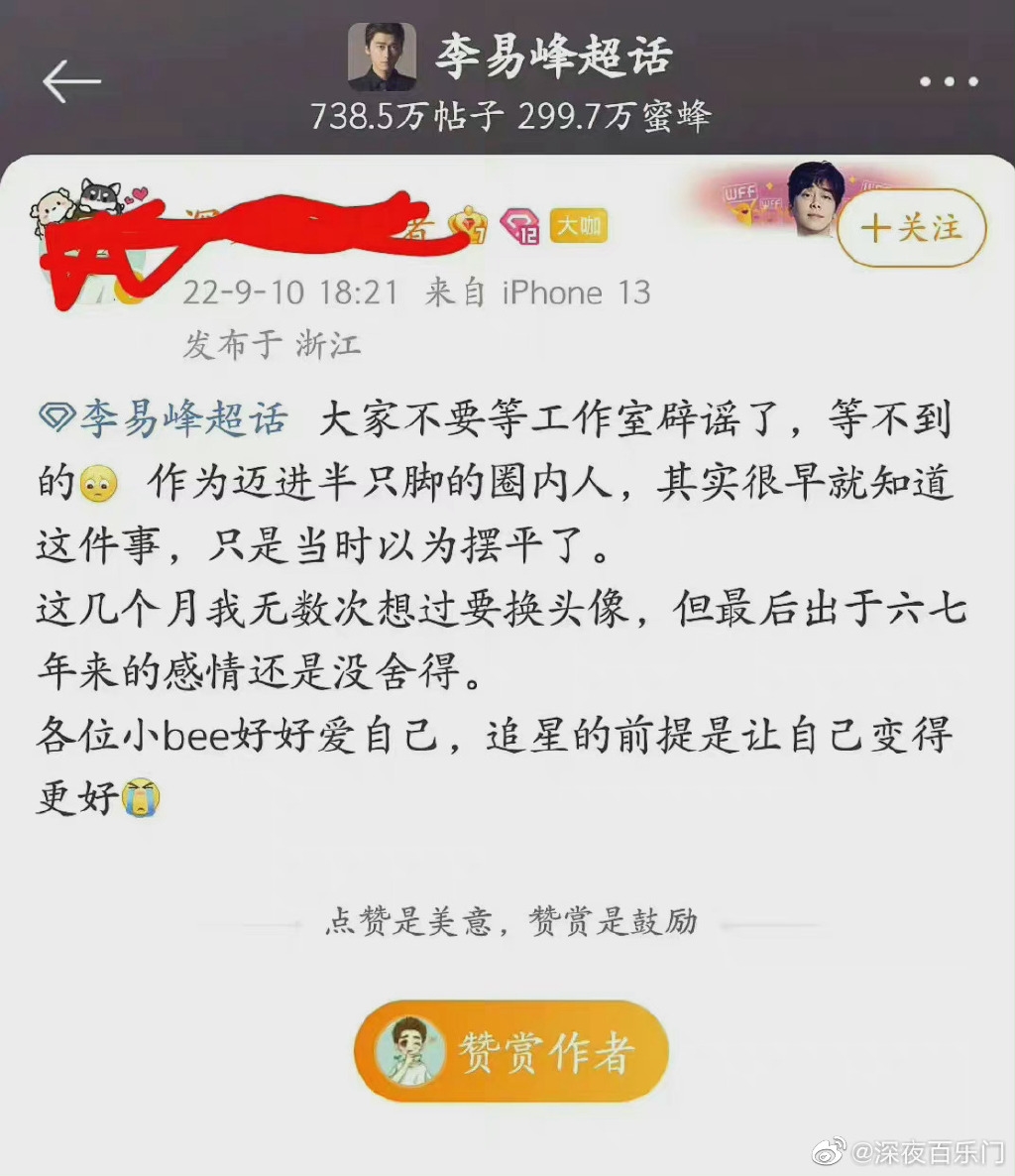
Task: Follow the post author with 关注
Action: point(912,229)
